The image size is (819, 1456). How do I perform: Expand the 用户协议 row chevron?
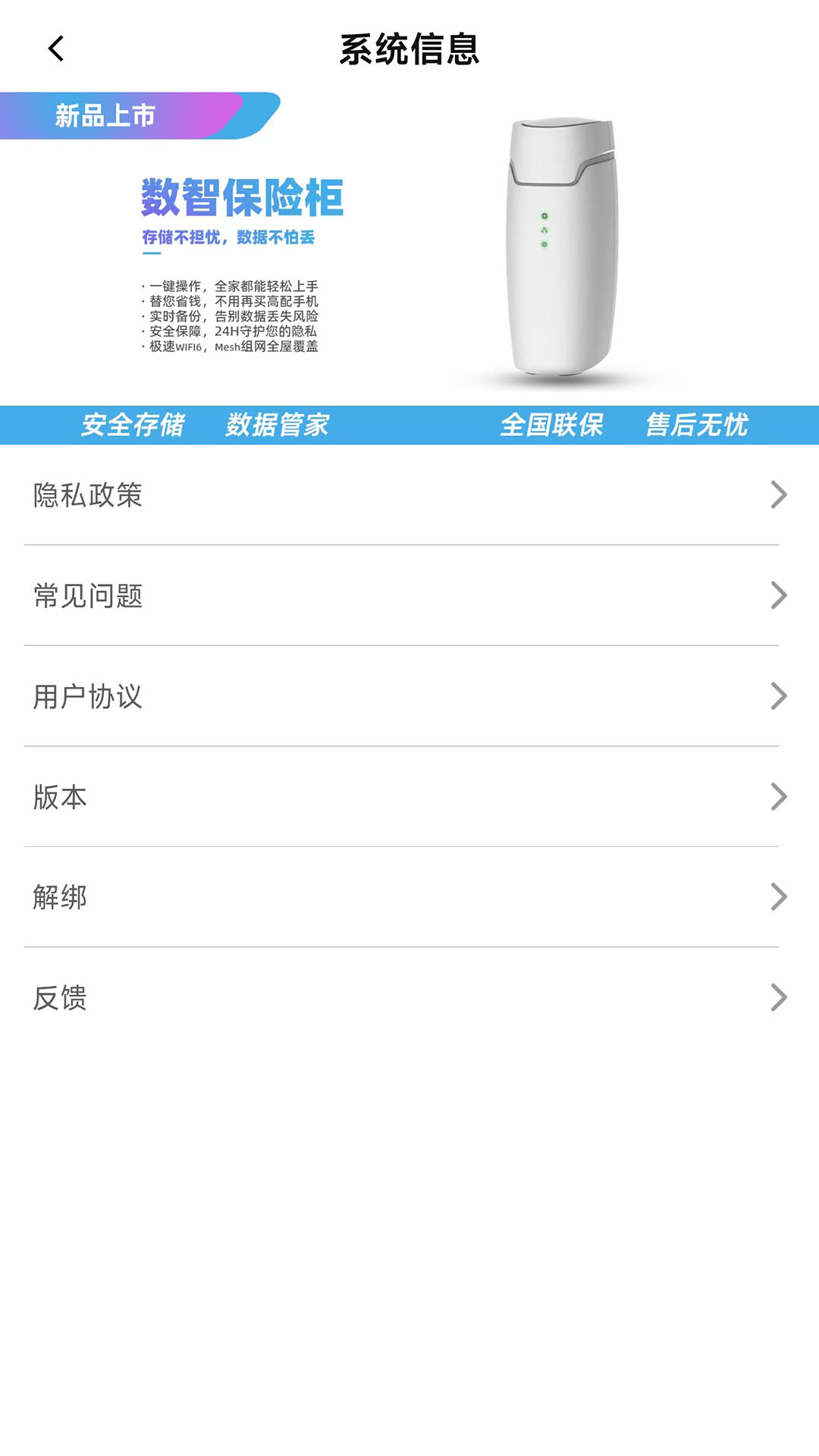tap(780, 695)
